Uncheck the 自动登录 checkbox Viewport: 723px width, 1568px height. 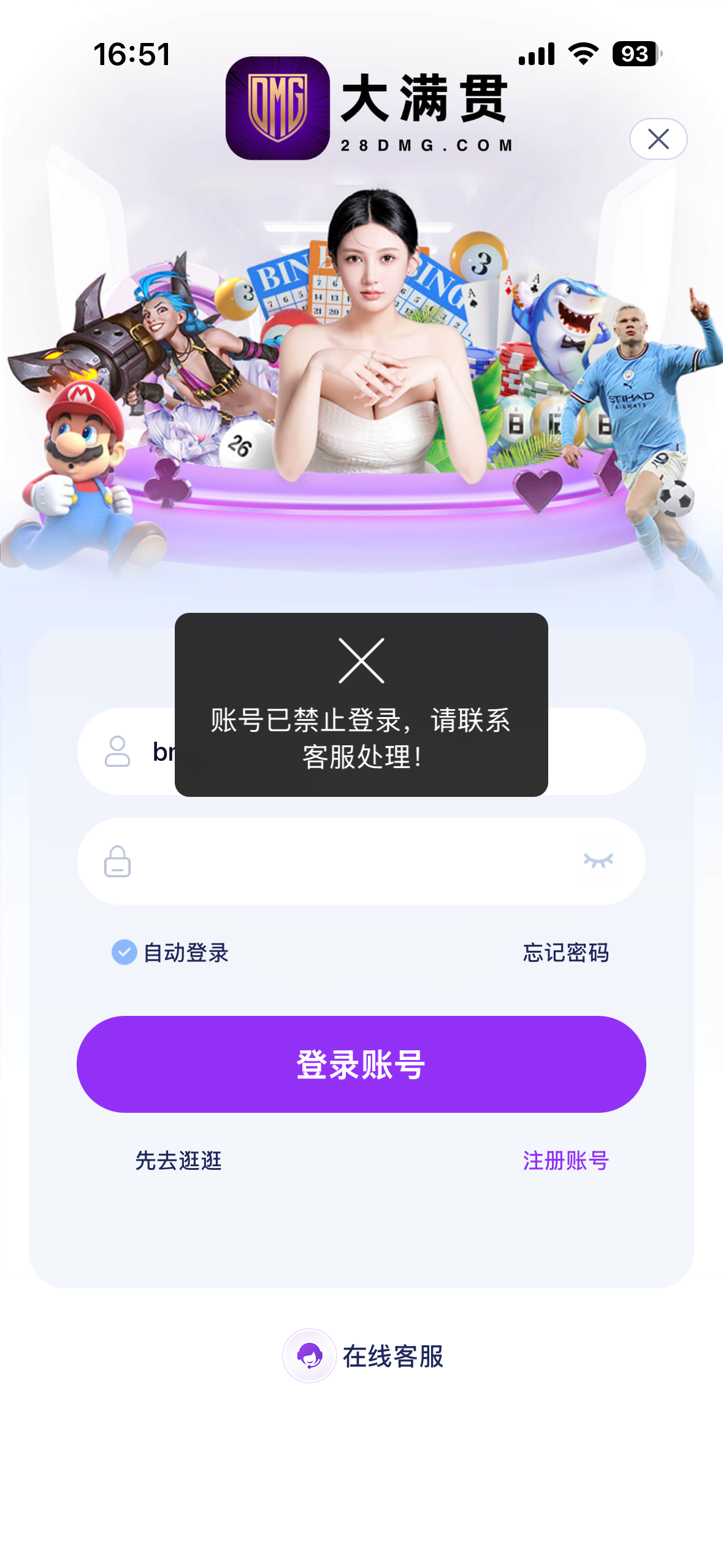point(124,952)
